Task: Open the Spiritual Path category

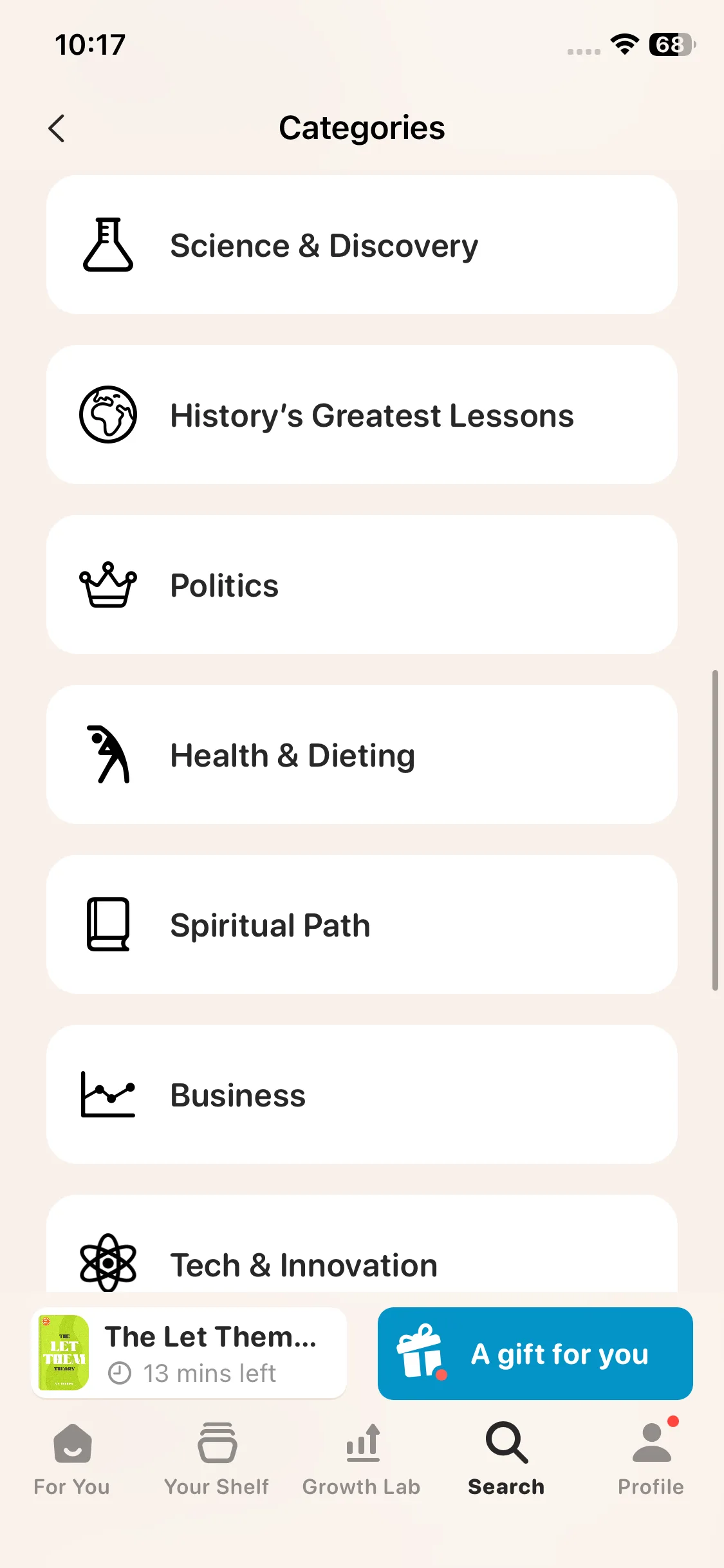Action: 361,925
